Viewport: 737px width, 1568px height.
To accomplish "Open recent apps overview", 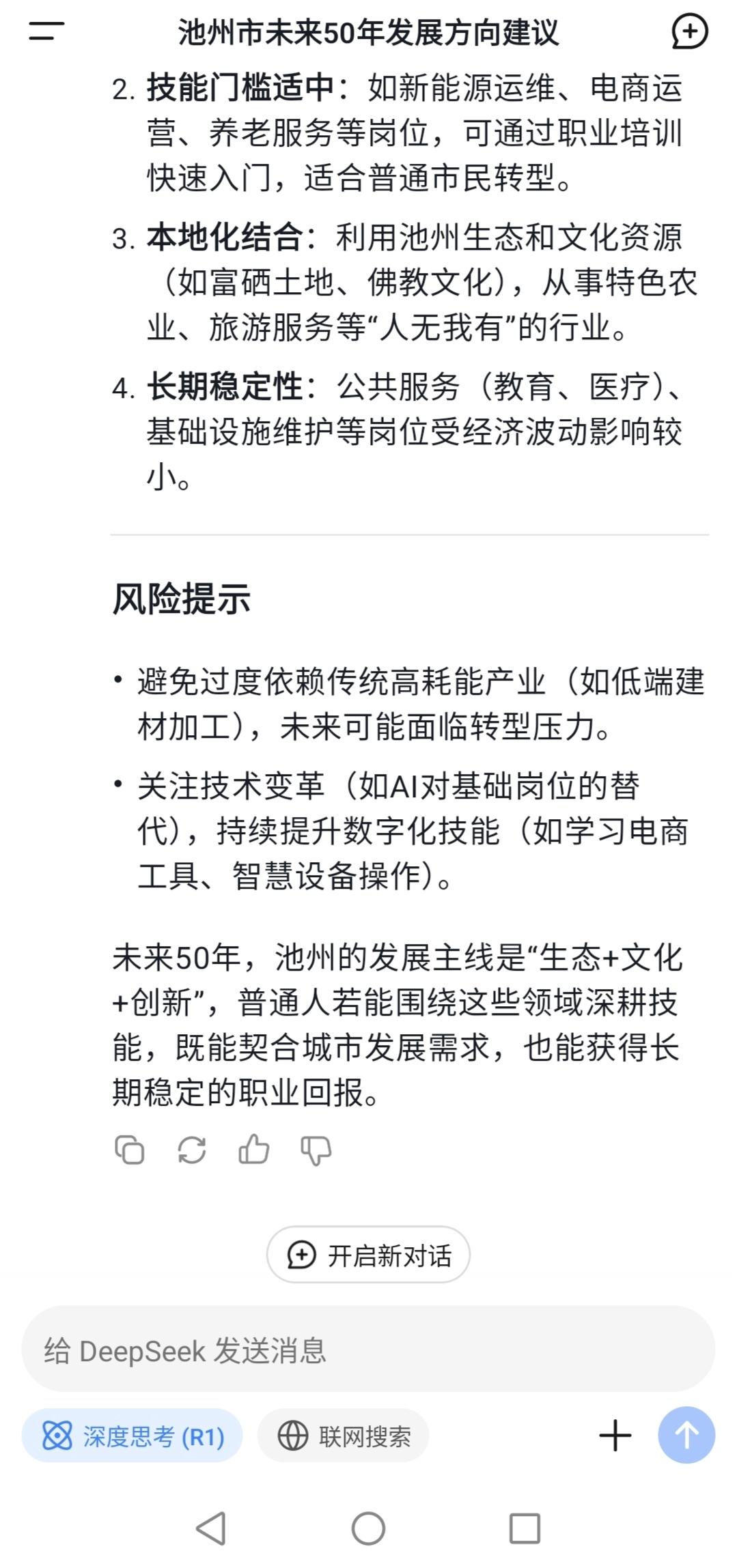I will (x=525, y=1528).
